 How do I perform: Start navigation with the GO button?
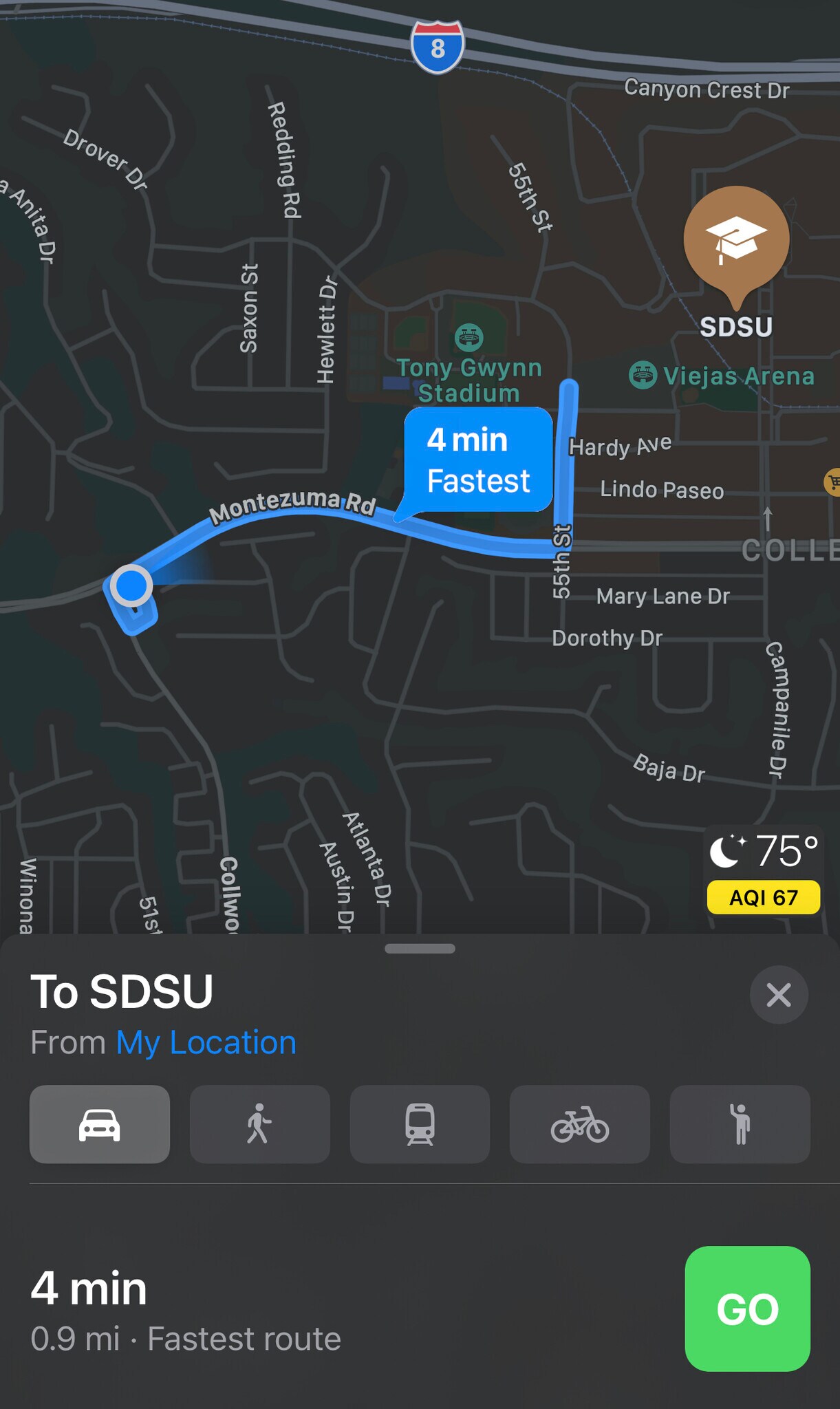pos(747,1309)
